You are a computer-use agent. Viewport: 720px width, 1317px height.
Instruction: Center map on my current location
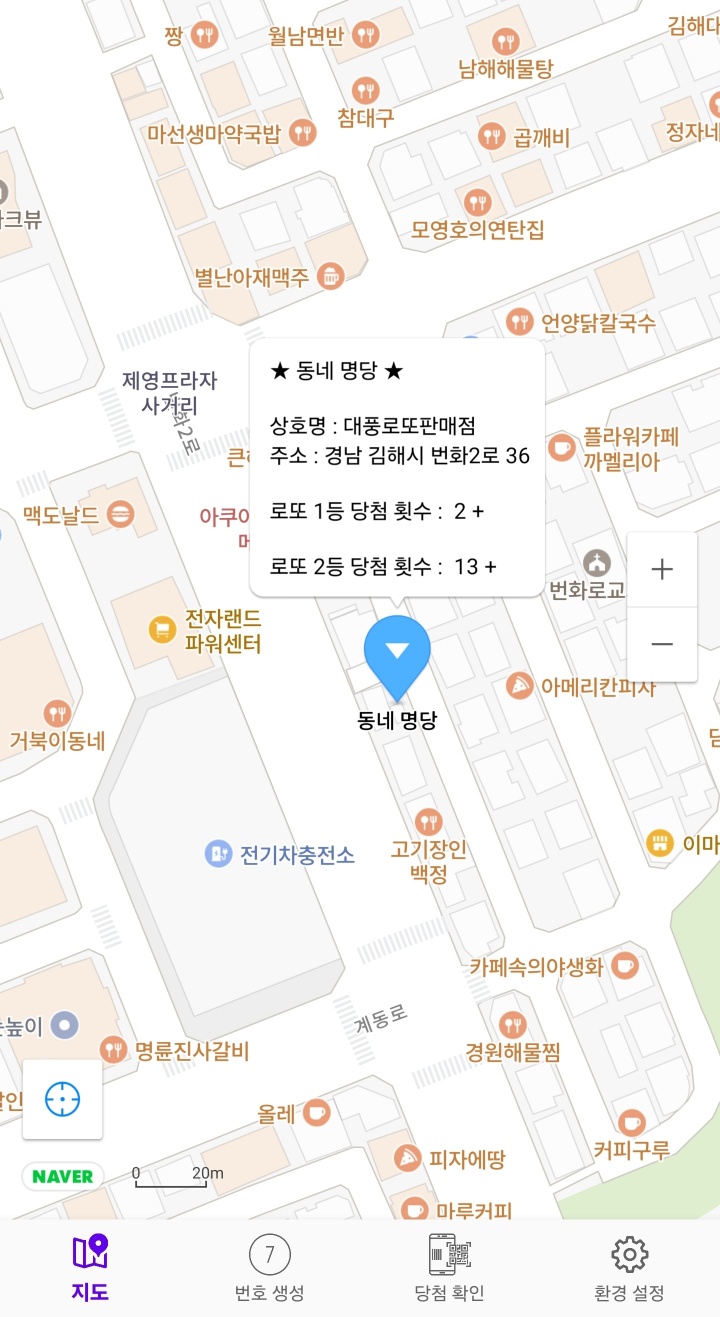click(62, 1099)
